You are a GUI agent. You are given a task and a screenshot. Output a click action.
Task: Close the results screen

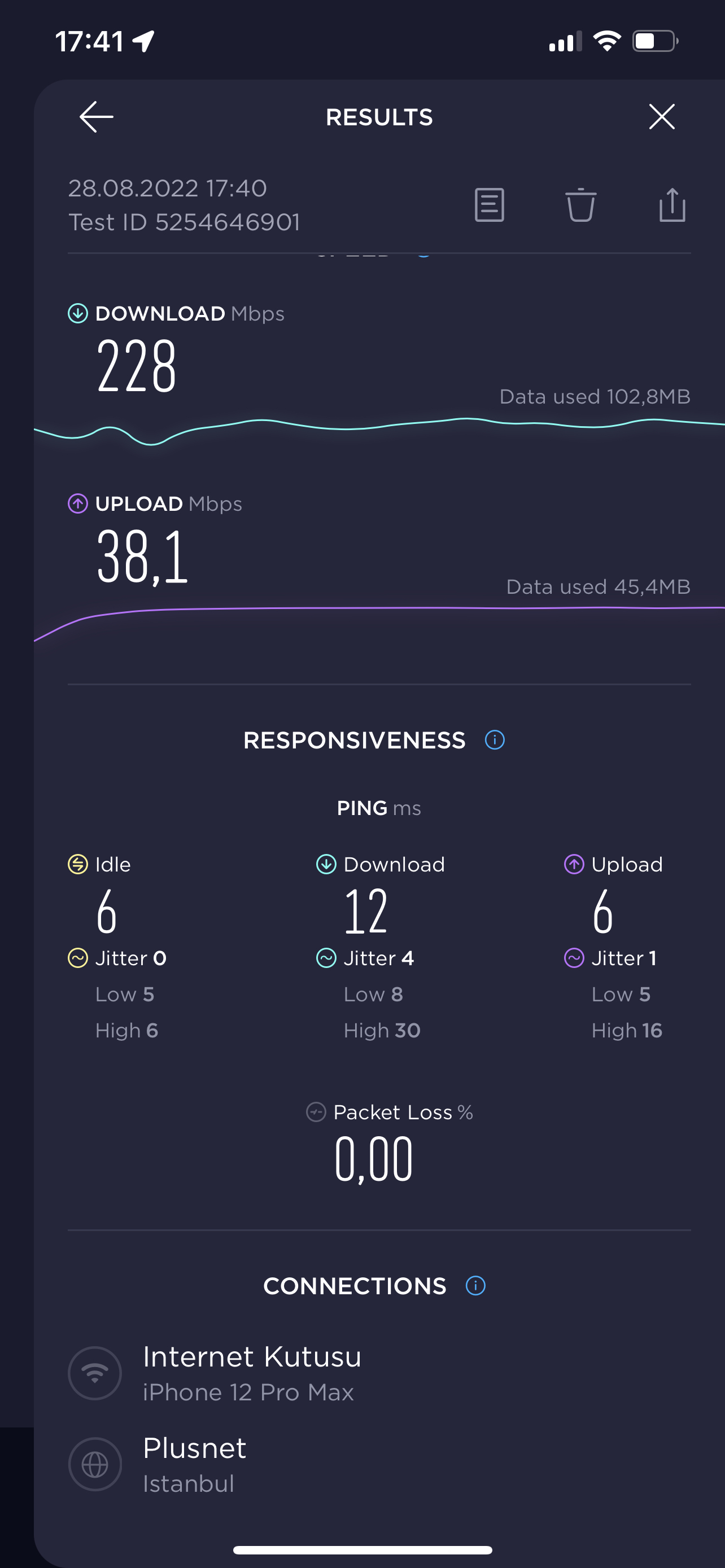click(x=662, y=116)
